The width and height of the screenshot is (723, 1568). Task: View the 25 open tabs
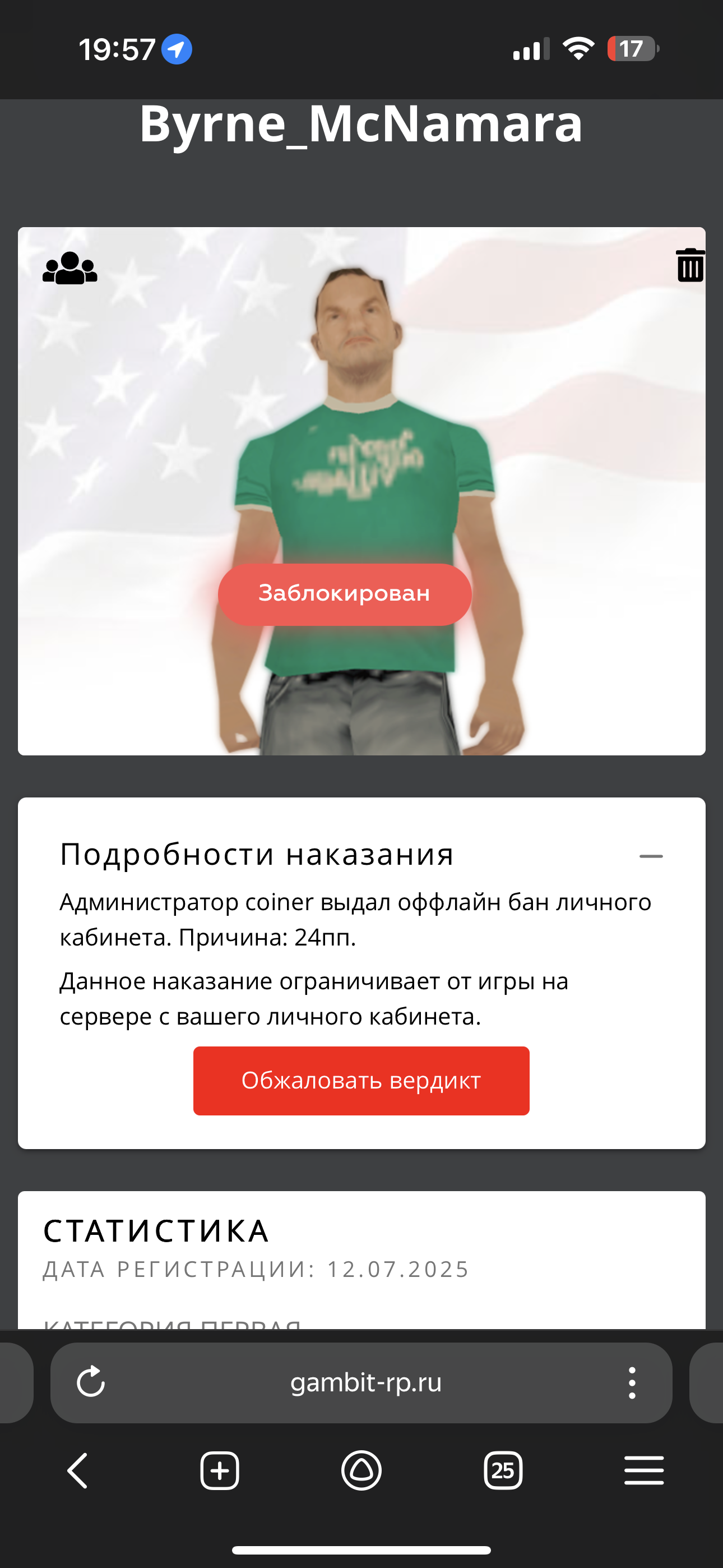(x=503, y=1470)
